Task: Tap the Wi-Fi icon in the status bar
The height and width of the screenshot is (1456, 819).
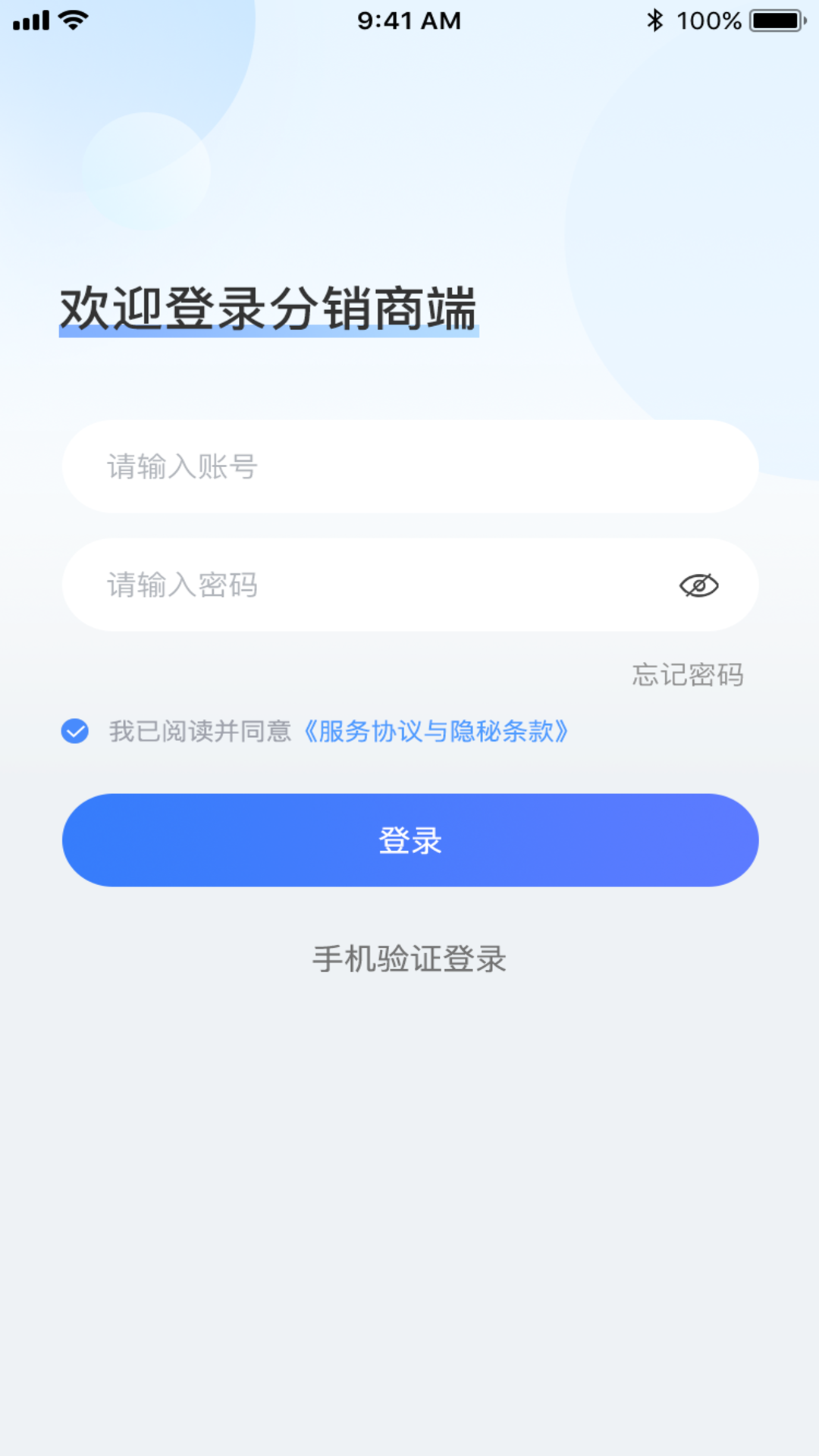Action: (71, 20)
